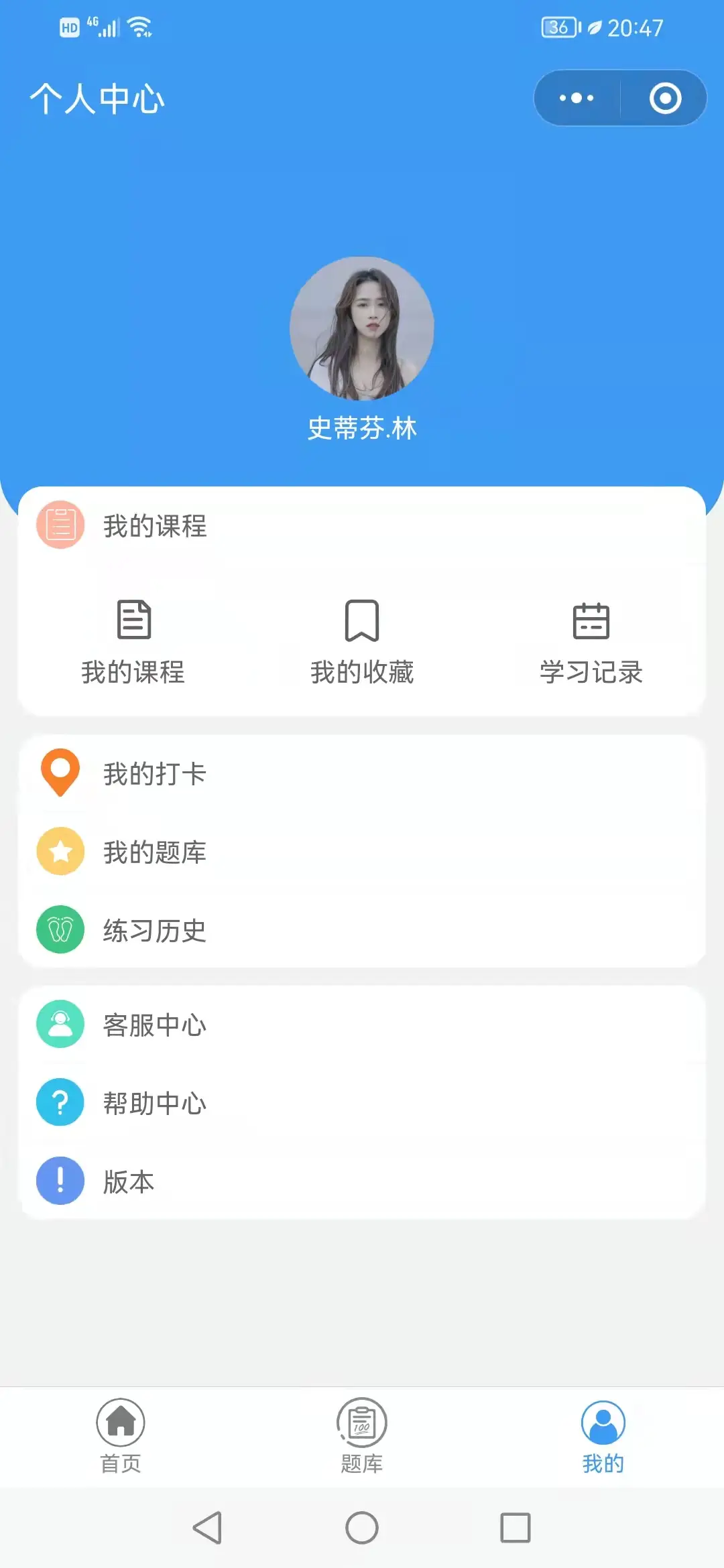Contact 客服中心 customer service

point(154,1025)
